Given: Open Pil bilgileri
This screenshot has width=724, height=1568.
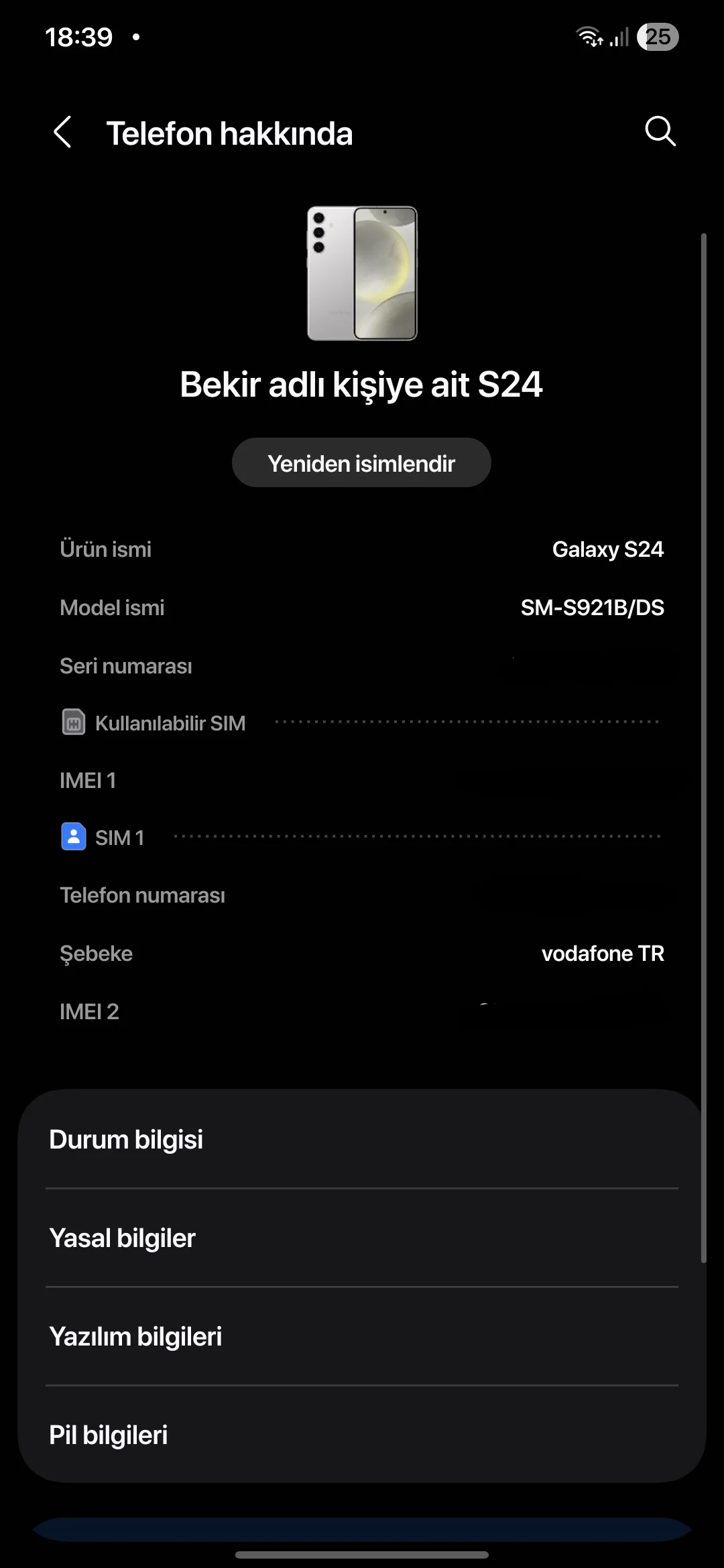Looking at the screenshot, I should (x=361, y=1435).
